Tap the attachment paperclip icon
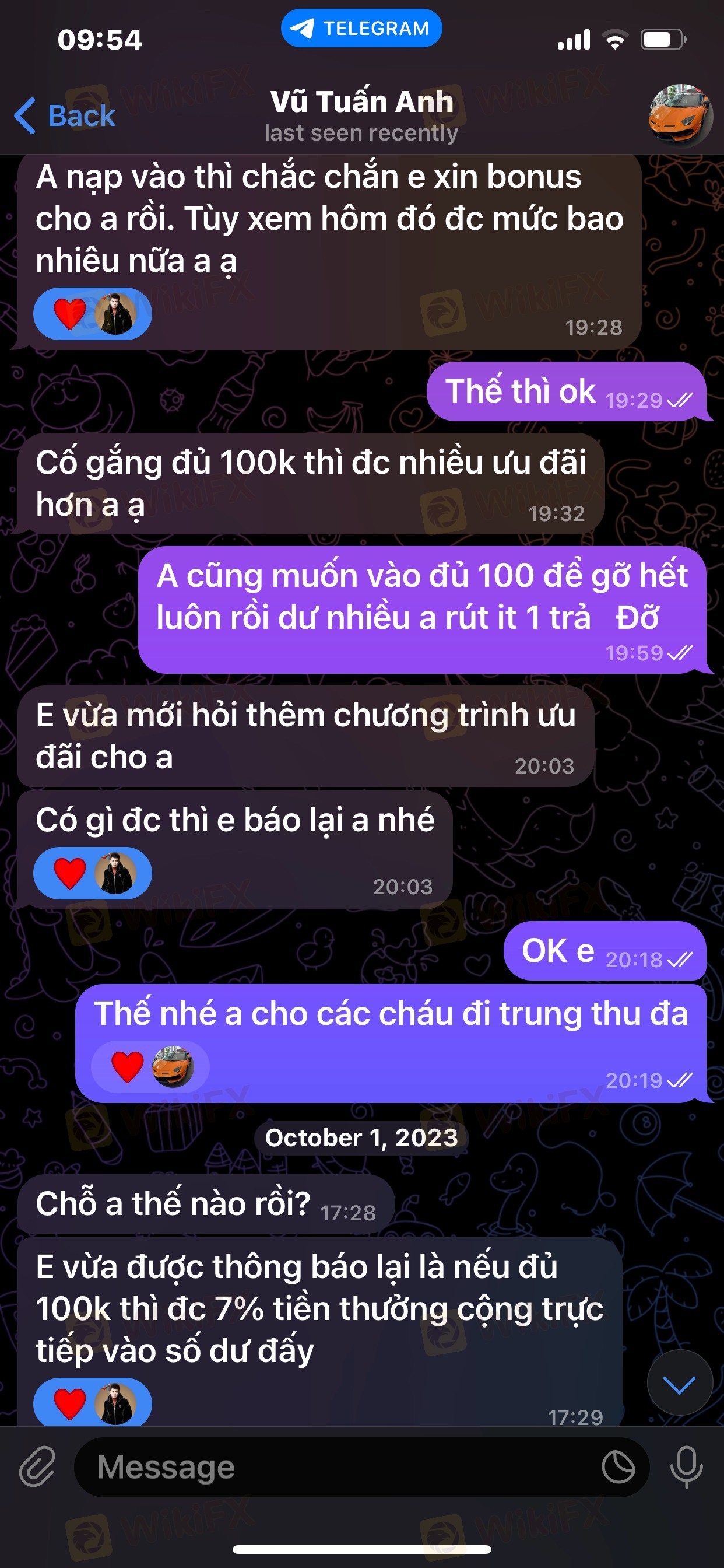The height and width of the screenshot is (1568, 724). [38, 1467]
